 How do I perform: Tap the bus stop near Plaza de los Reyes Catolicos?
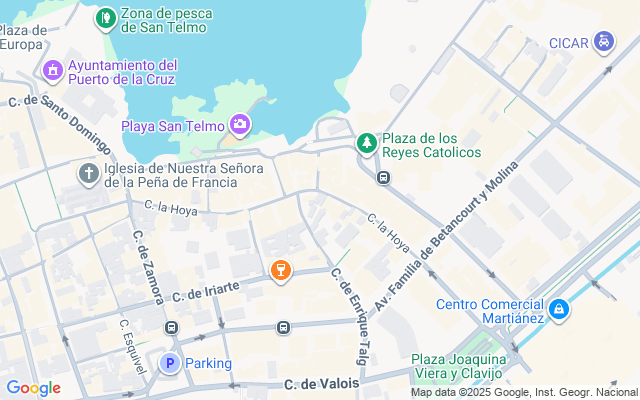coord(383,178)
